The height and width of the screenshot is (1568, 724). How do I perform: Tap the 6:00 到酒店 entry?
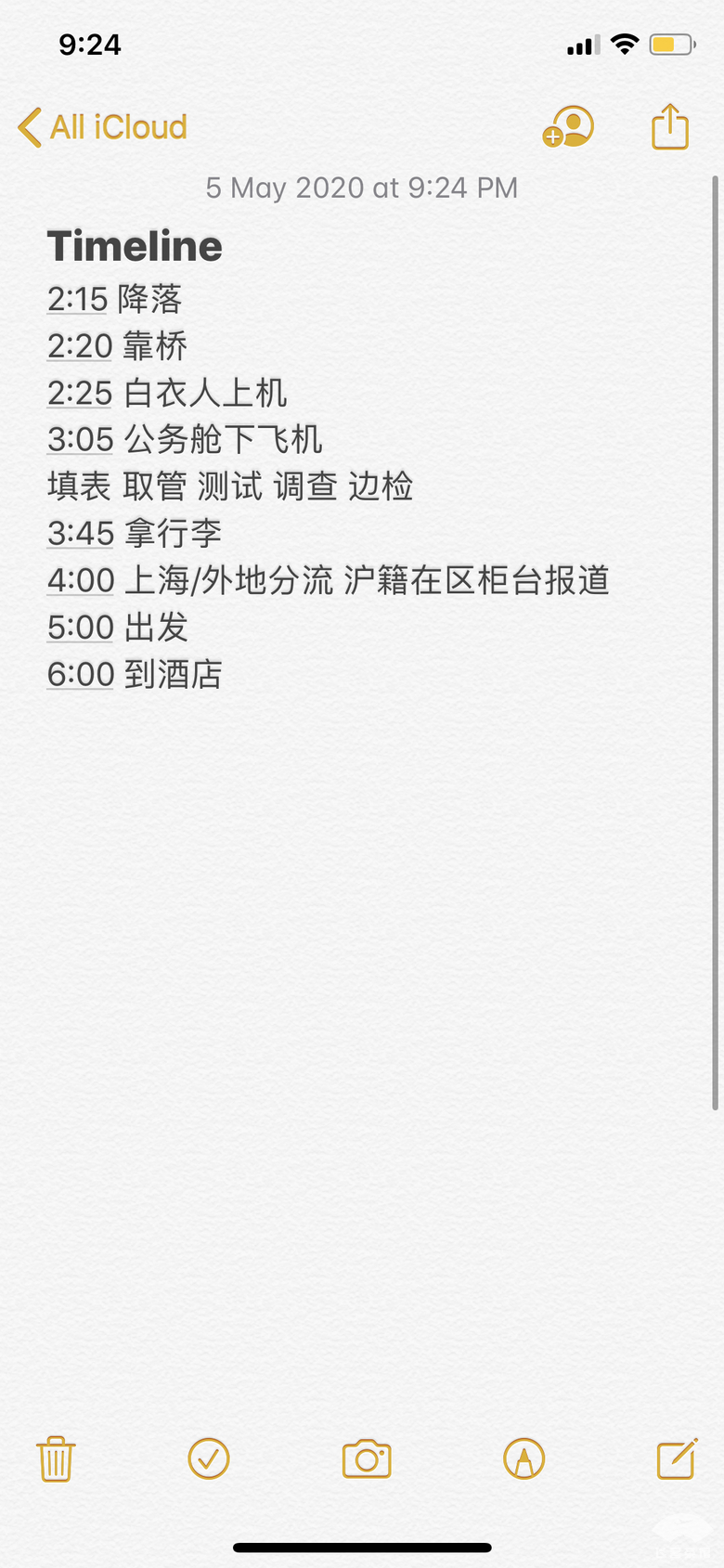tap(134, 674)
